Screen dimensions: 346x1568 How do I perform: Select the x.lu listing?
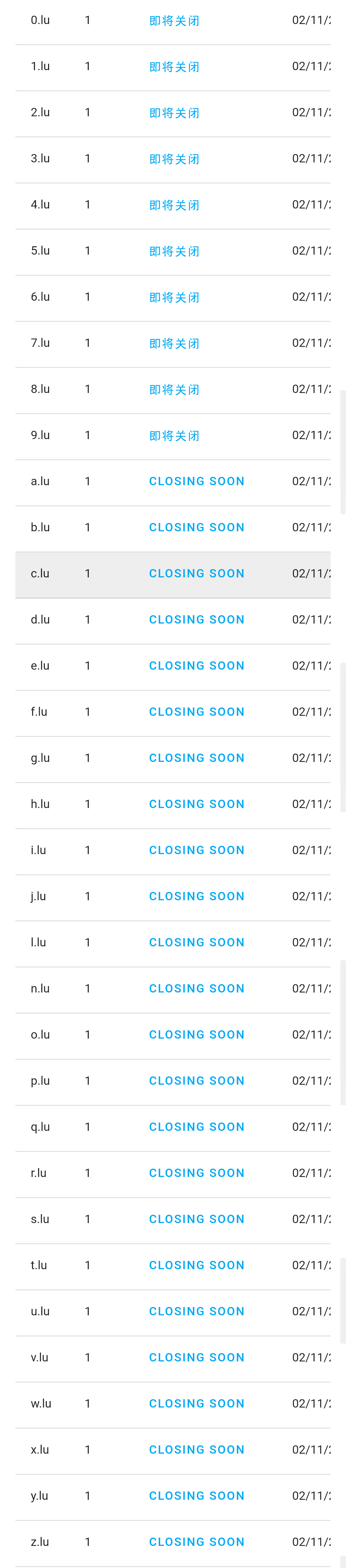[40, 1450]
